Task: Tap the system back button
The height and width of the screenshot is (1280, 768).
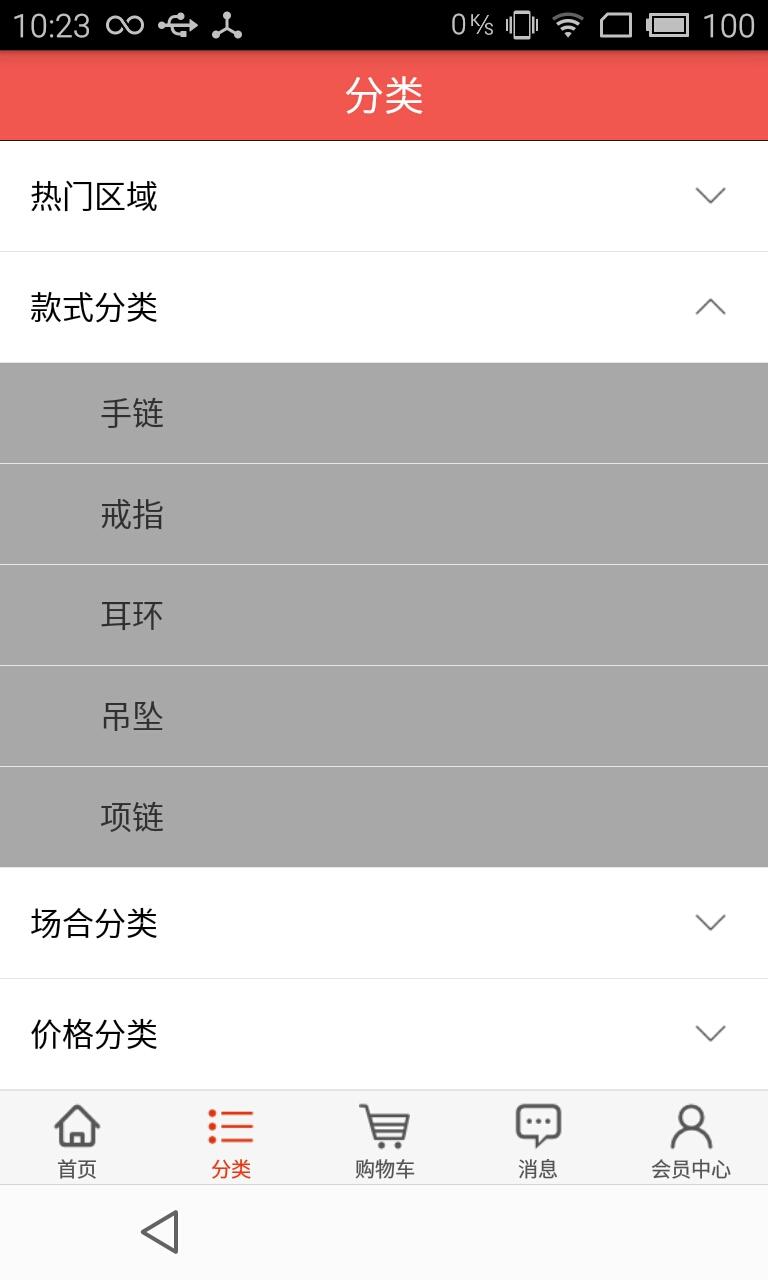Action: click(x=160, y=1232)
